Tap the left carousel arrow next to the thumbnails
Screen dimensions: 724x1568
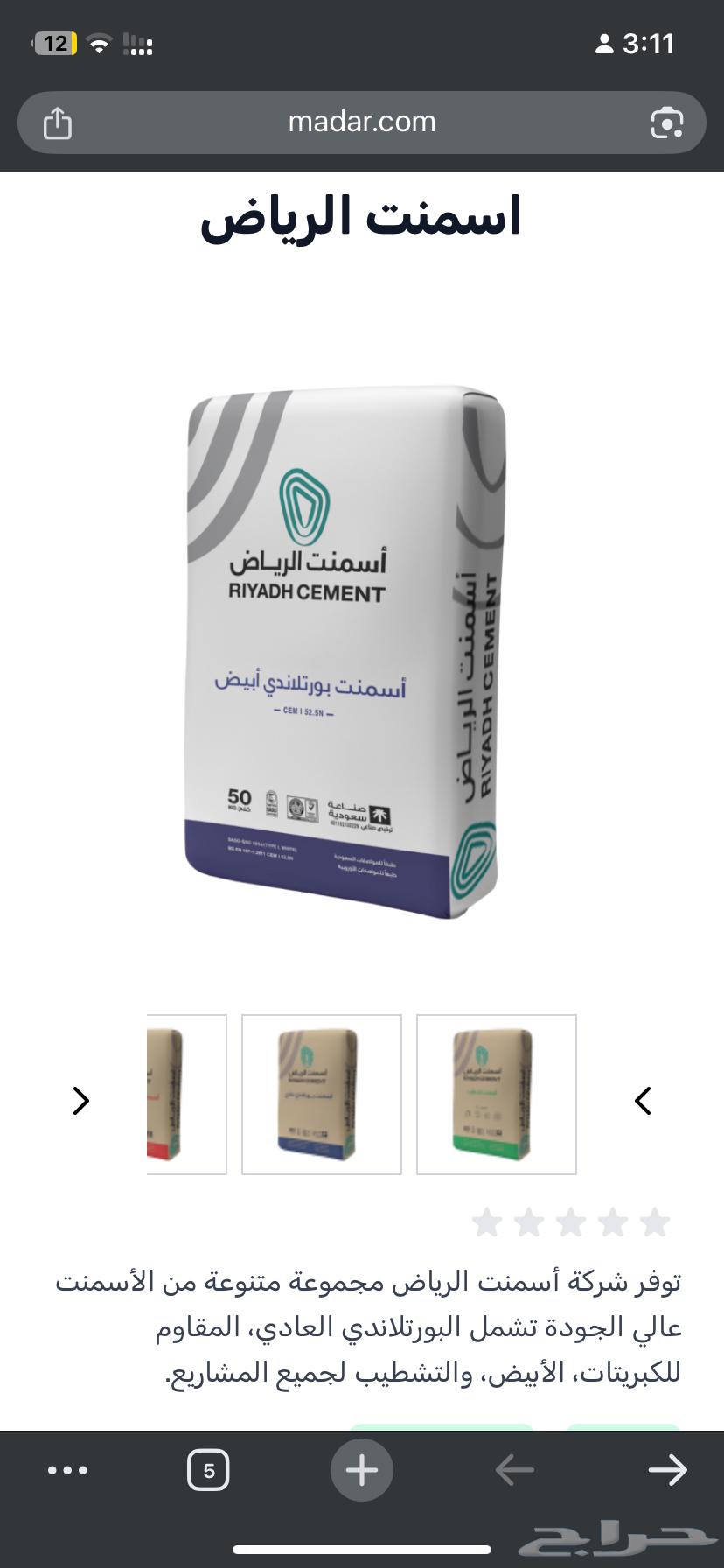pyautogui.click(x=80, y=1100)
